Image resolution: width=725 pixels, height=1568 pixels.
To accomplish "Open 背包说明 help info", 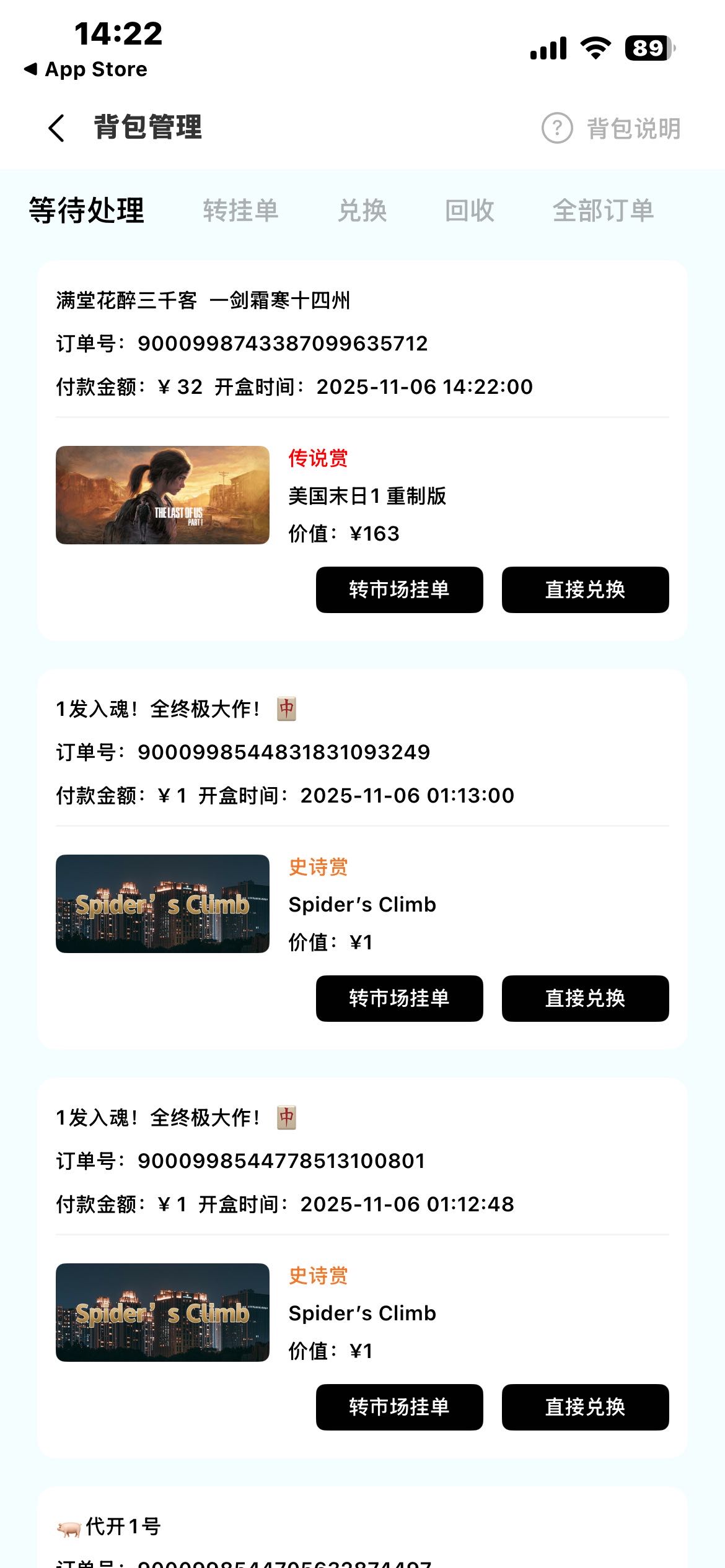I will [612, 128].
